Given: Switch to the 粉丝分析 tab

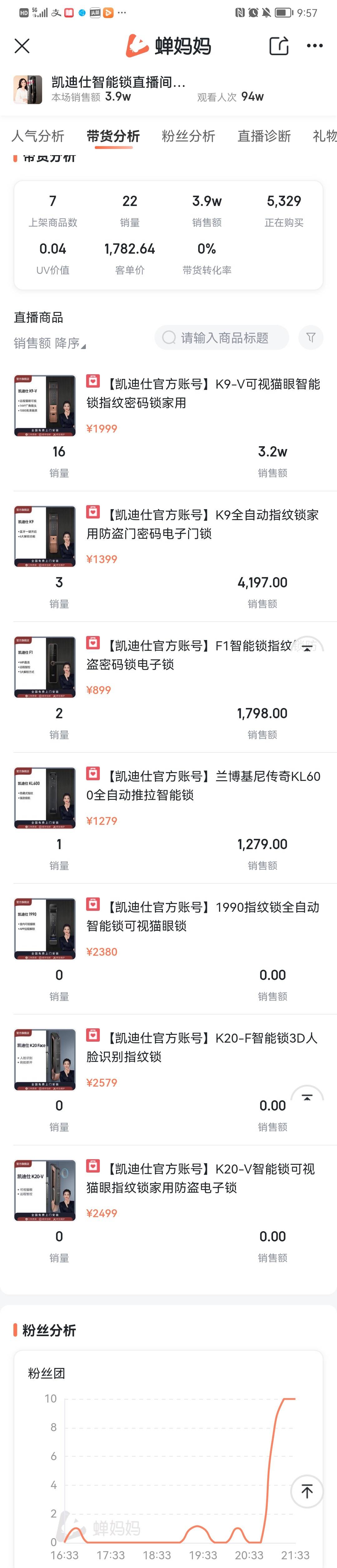Looking at the screenshot, I should [188, 136].
